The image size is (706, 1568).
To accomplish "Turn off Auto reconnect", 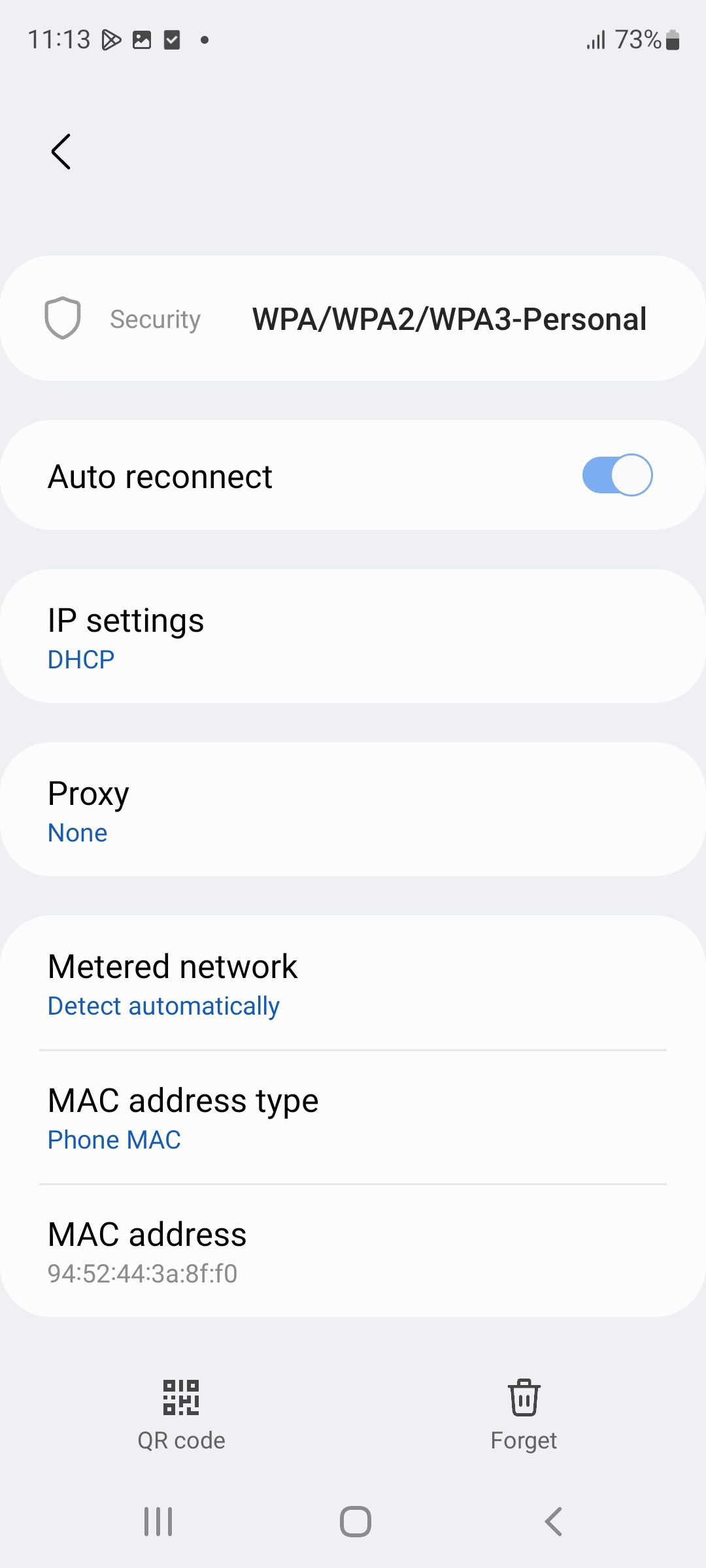I will 617,475.
